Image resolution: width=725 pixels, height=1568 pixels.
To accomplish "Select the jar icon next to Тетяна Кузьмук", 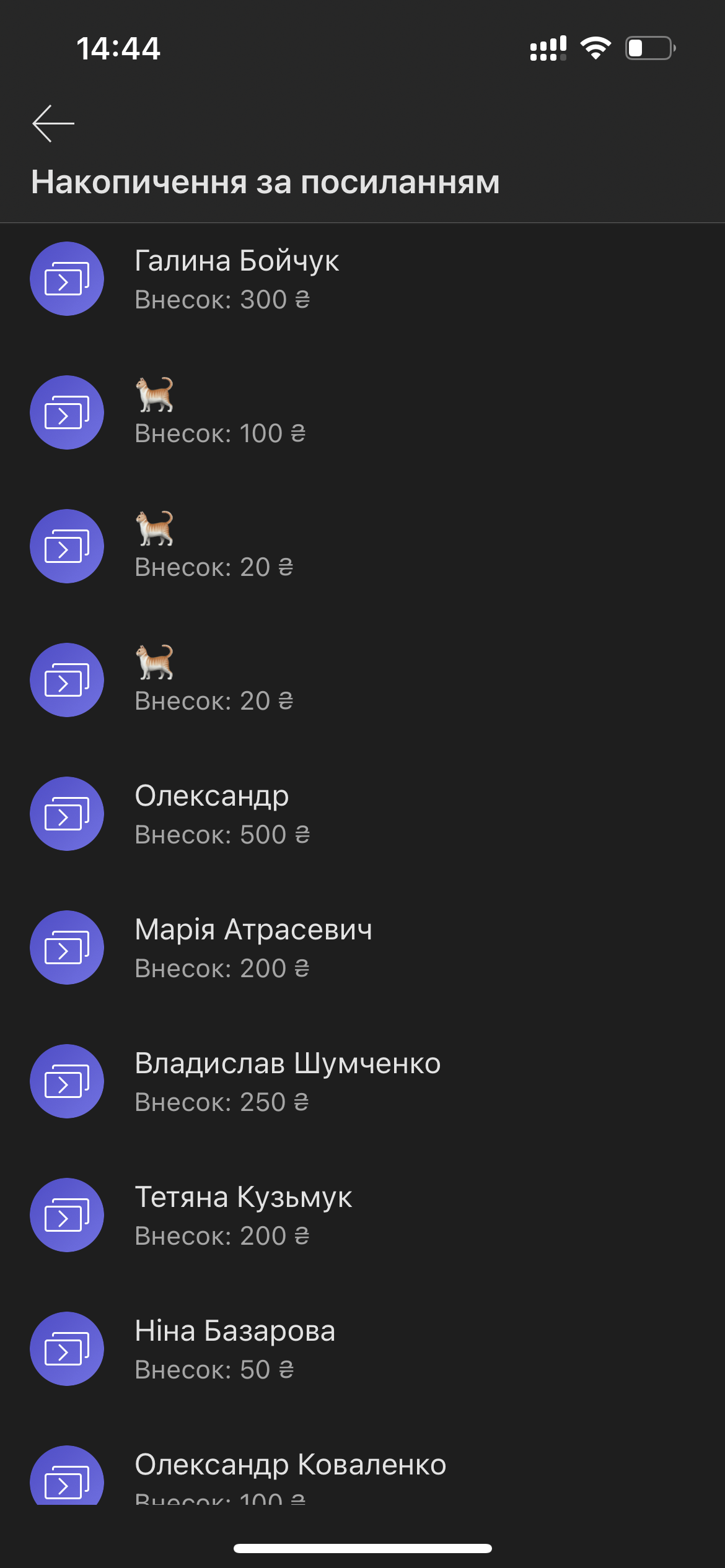I will point(68,1215).
